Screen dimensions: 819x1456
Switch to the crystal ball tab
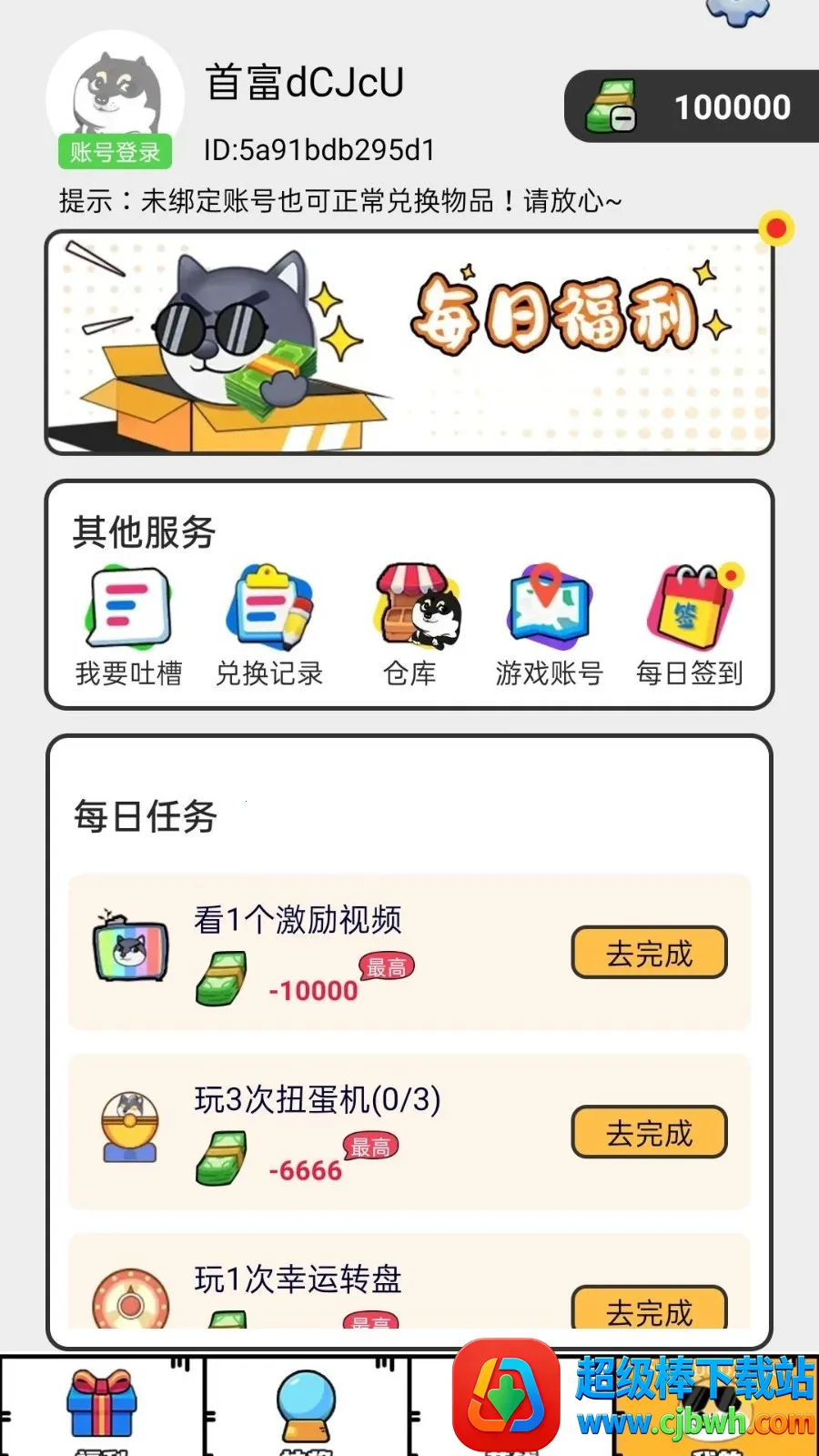click(307, 1406)
